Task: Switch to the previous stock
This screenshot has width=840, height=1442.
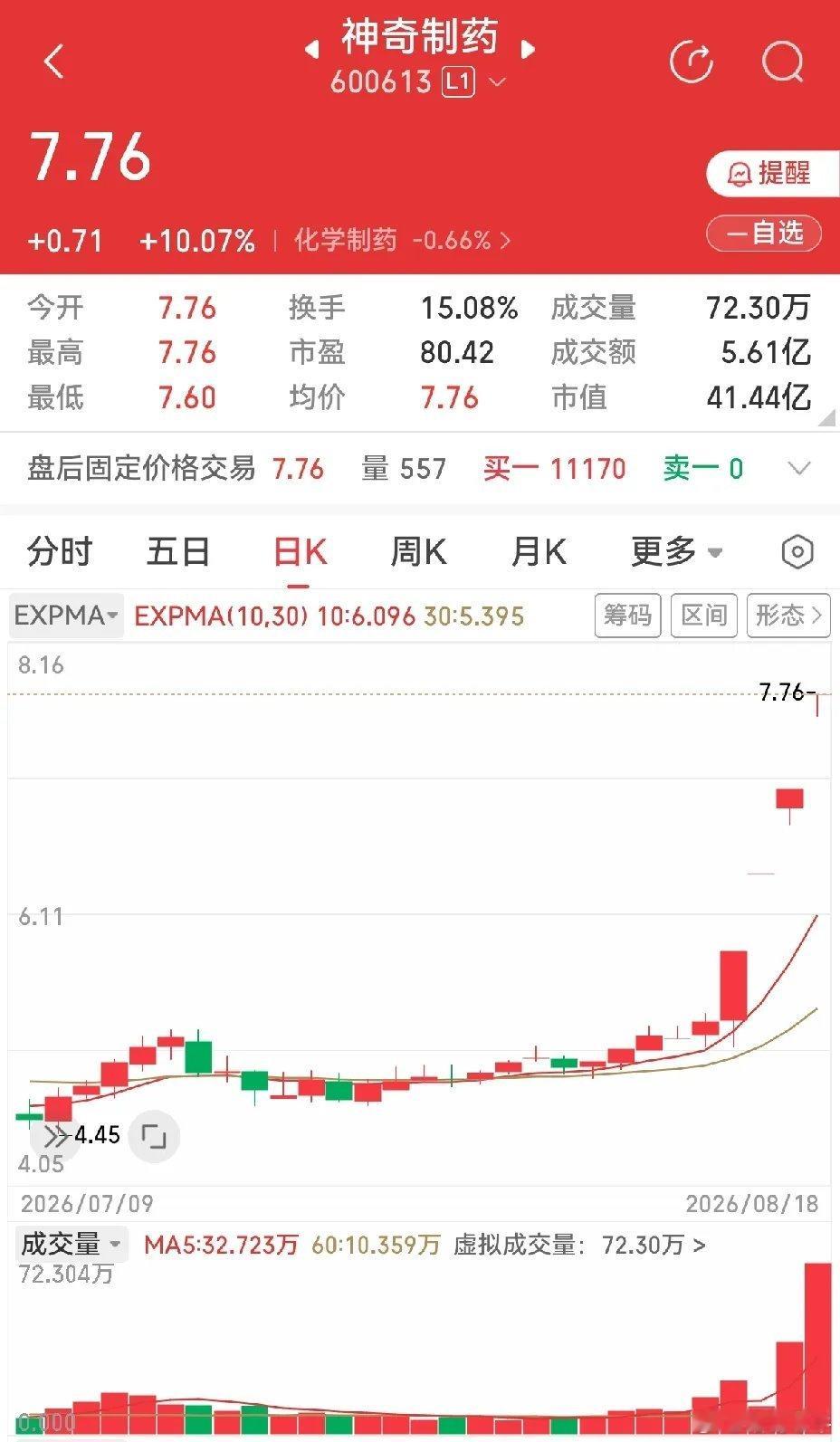Action: point(312,49)
